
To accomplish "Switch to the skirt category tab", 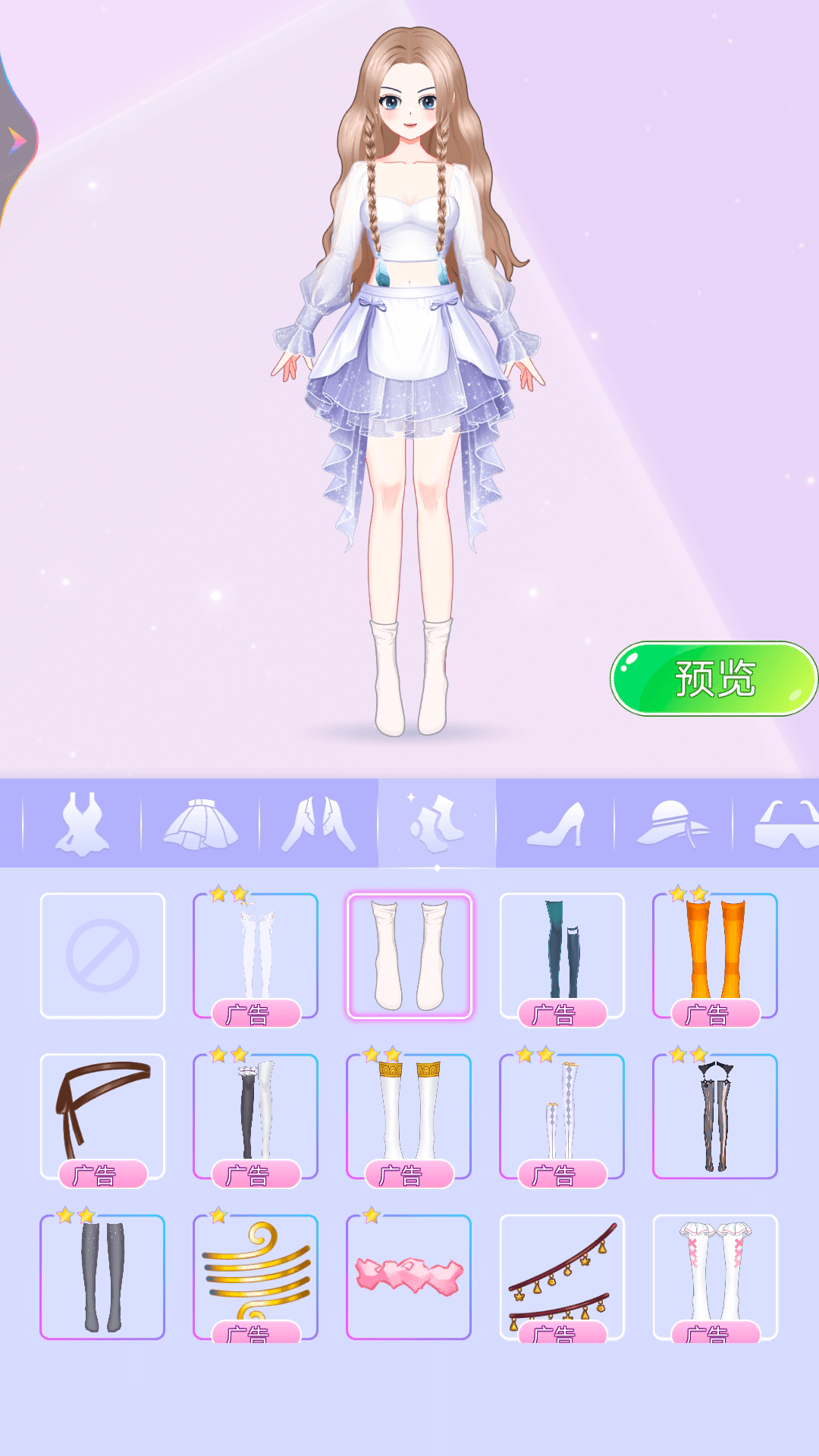I will coord(200,824).
